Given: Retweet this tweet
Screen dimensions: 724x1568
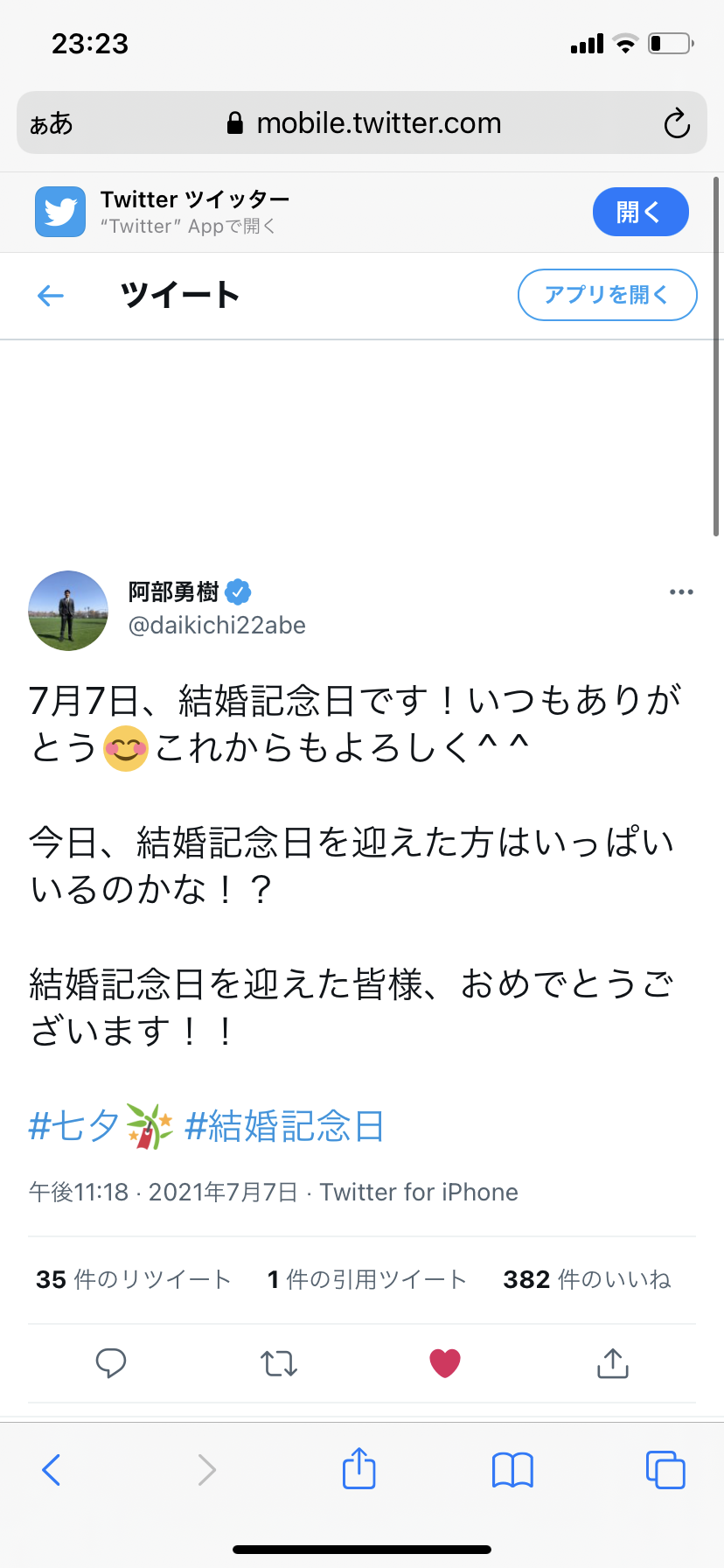Looking at the screenshot, I should [x=279, y=1363].
